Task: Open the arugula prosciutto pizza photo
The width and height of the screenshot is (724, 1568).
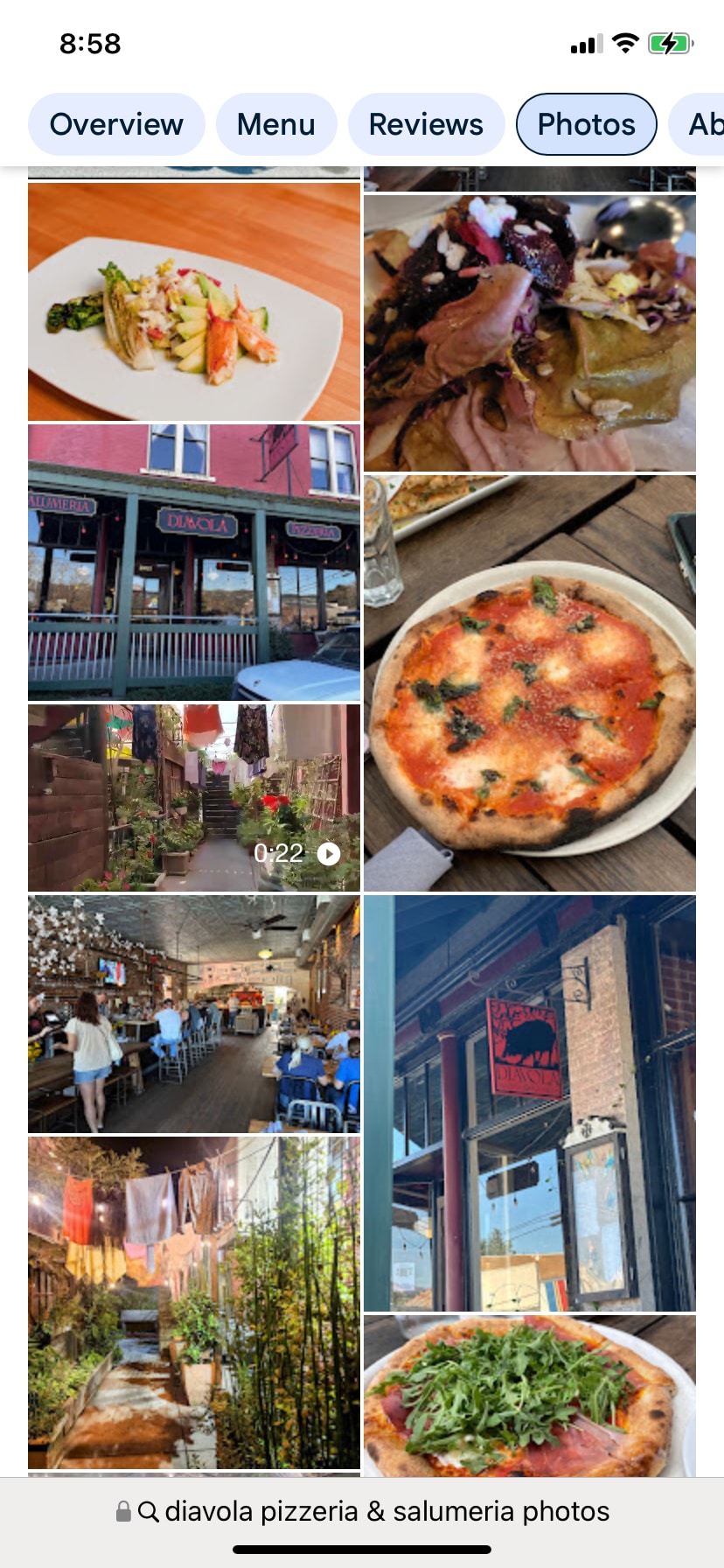Action: tap(530, 1396)
